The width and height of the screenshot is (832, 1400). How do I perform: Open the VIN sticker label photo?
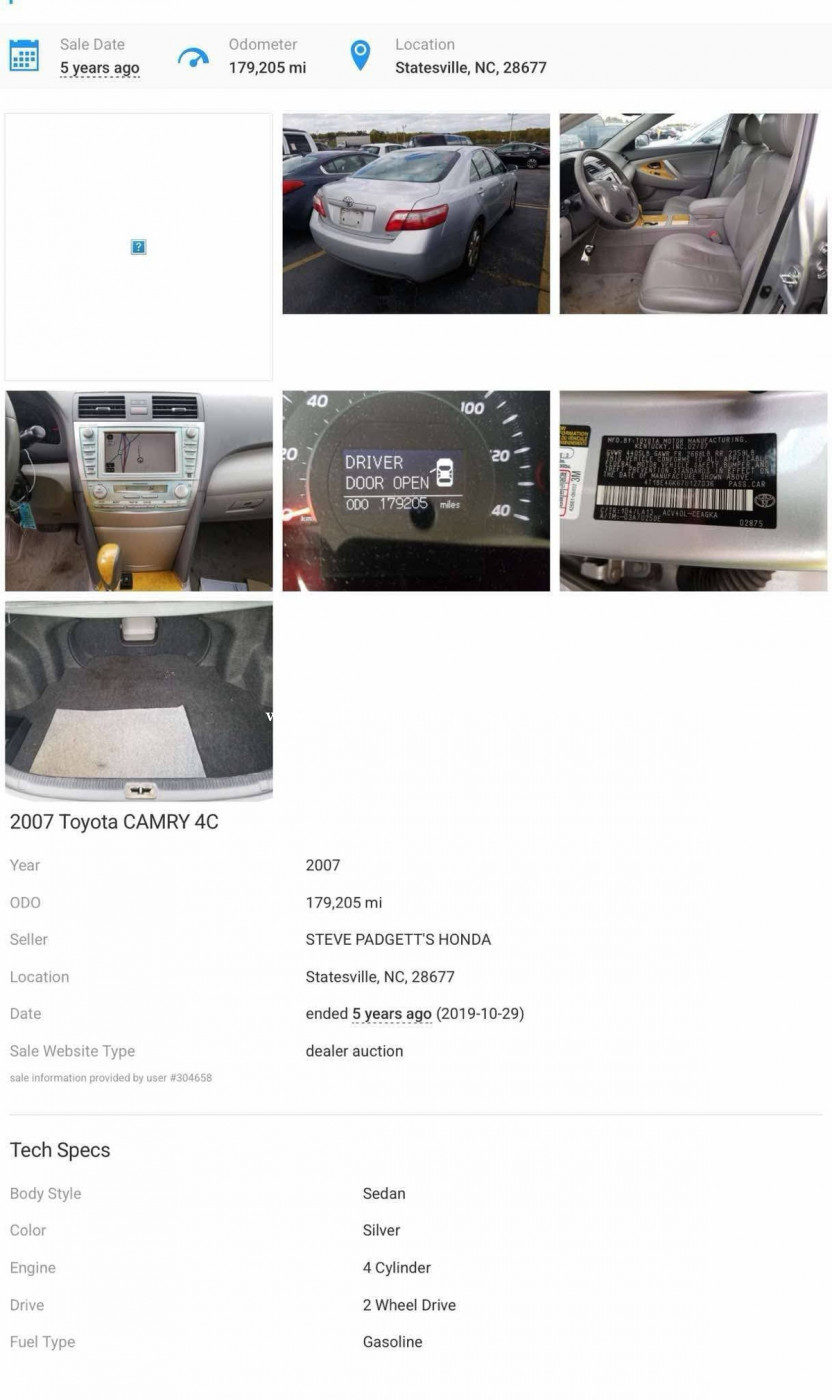click(693, 490)
